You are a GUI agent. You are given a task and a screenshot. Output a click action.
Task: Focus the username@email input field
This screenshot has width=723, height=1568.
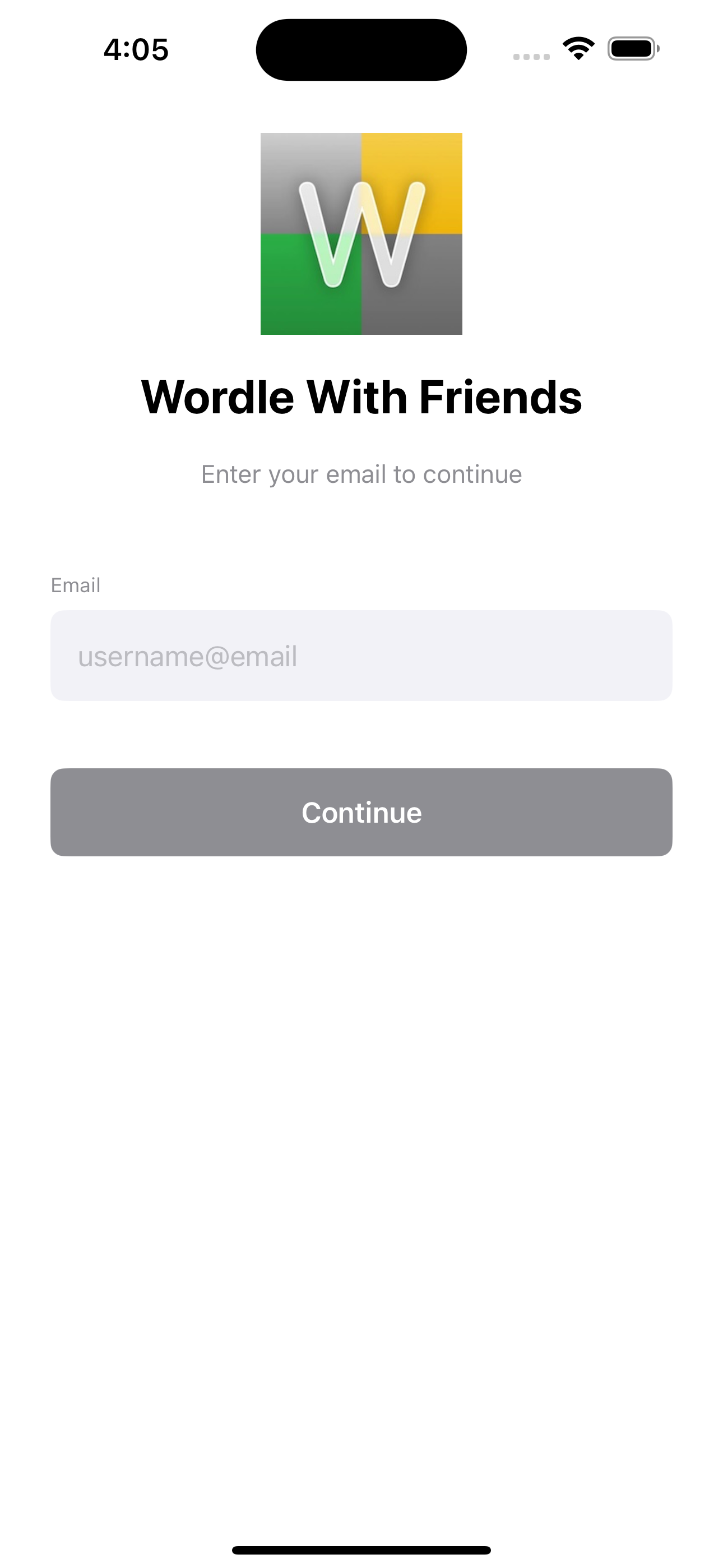(361, 656)
